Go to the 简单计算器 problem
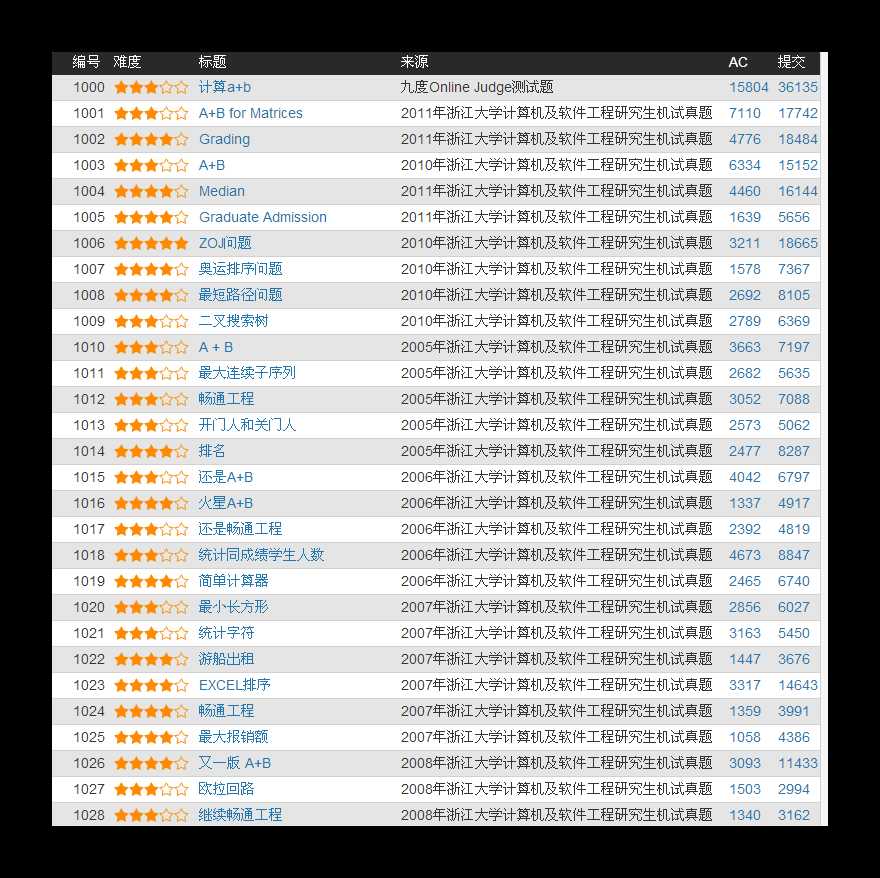 233,581
